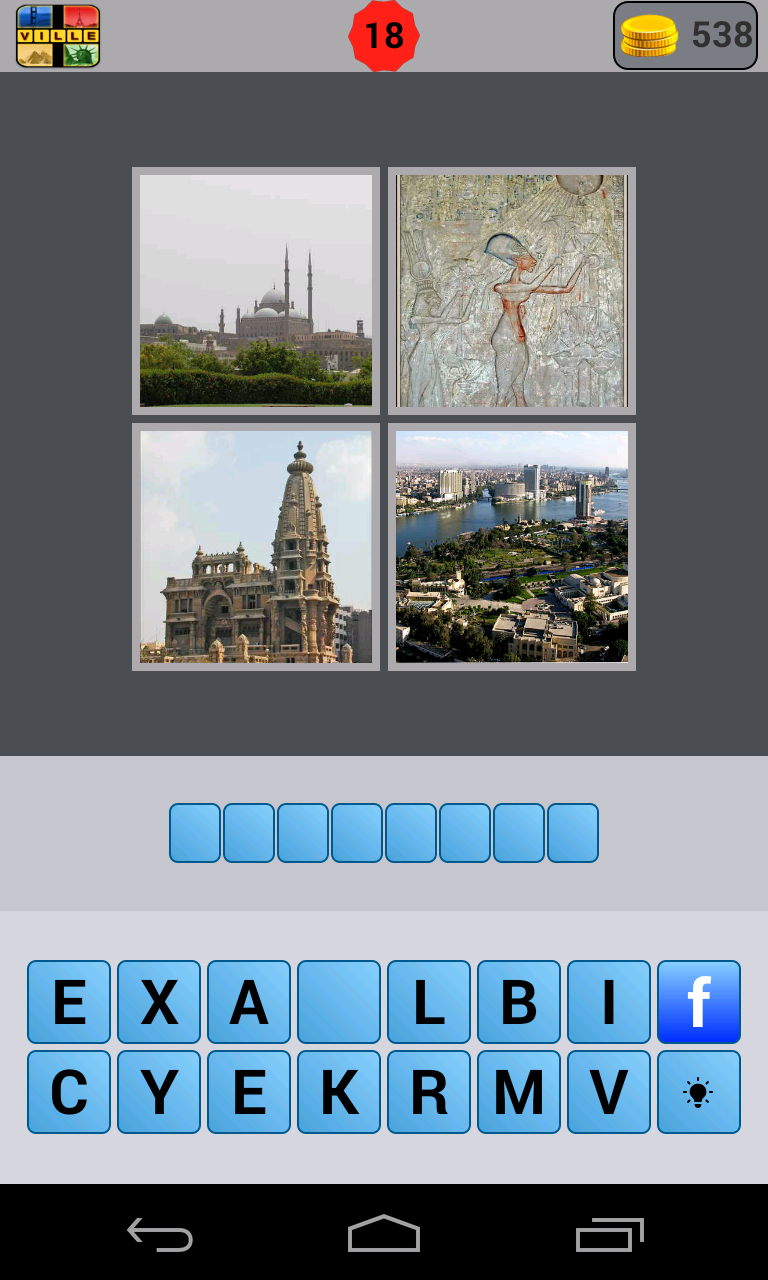Go back using the navigation bar

point(160,1234)
